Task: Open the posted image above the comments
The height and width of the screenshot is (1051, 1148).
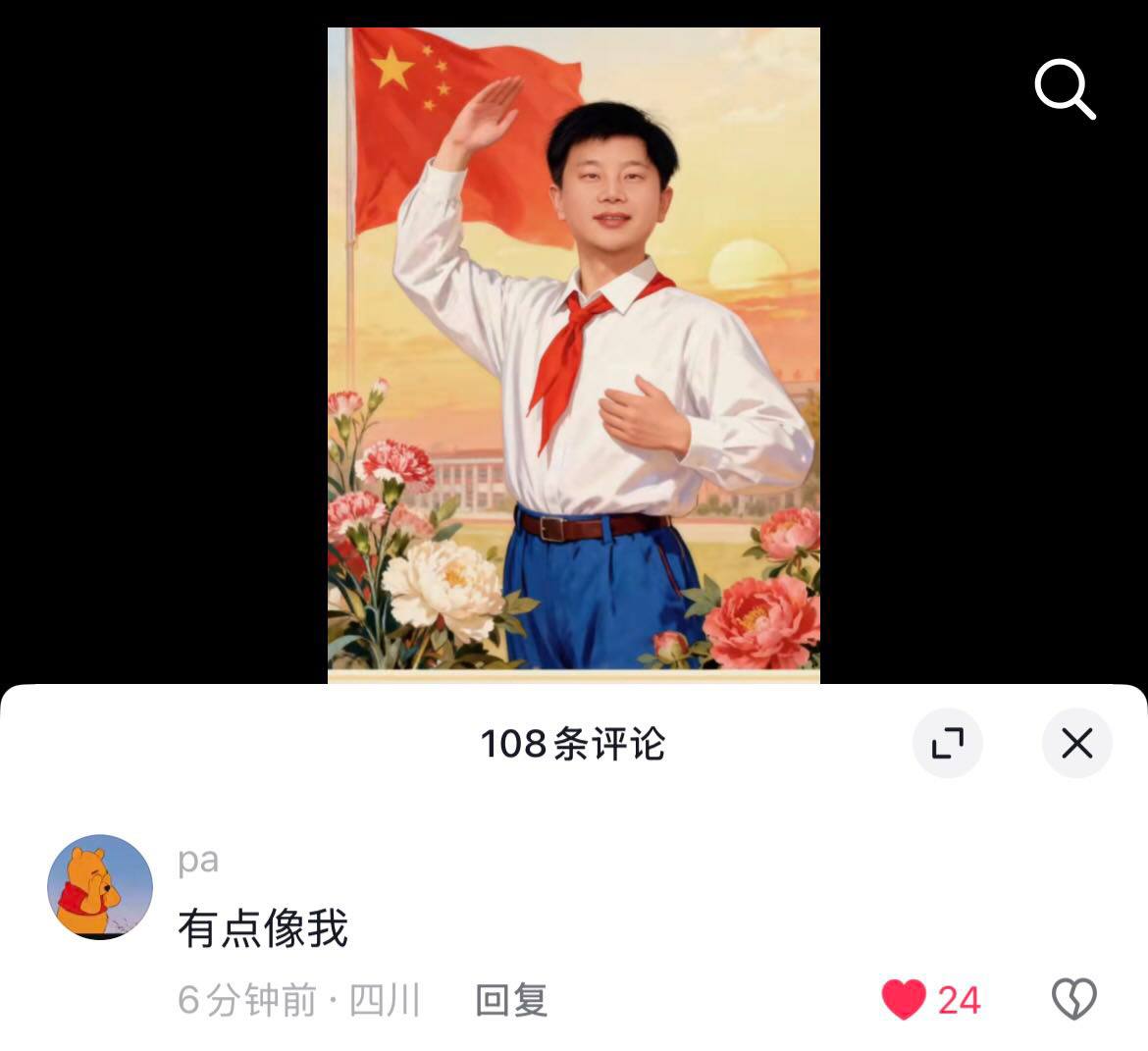Action: (x=573, y=353)
